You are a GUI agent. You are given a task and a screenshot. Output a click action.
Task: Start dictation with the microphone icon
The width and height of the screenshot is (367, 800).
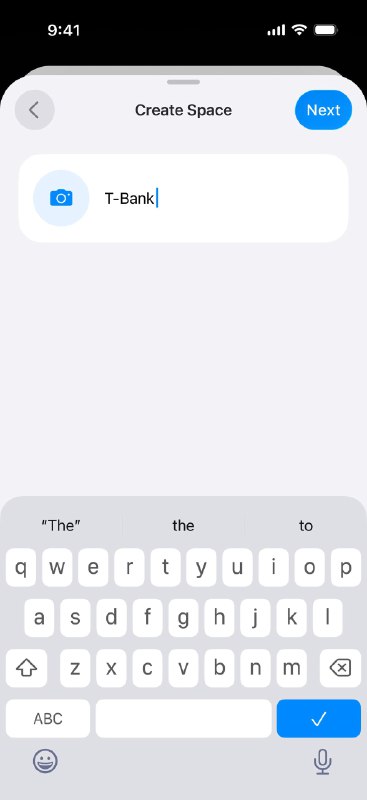point(322,762)
